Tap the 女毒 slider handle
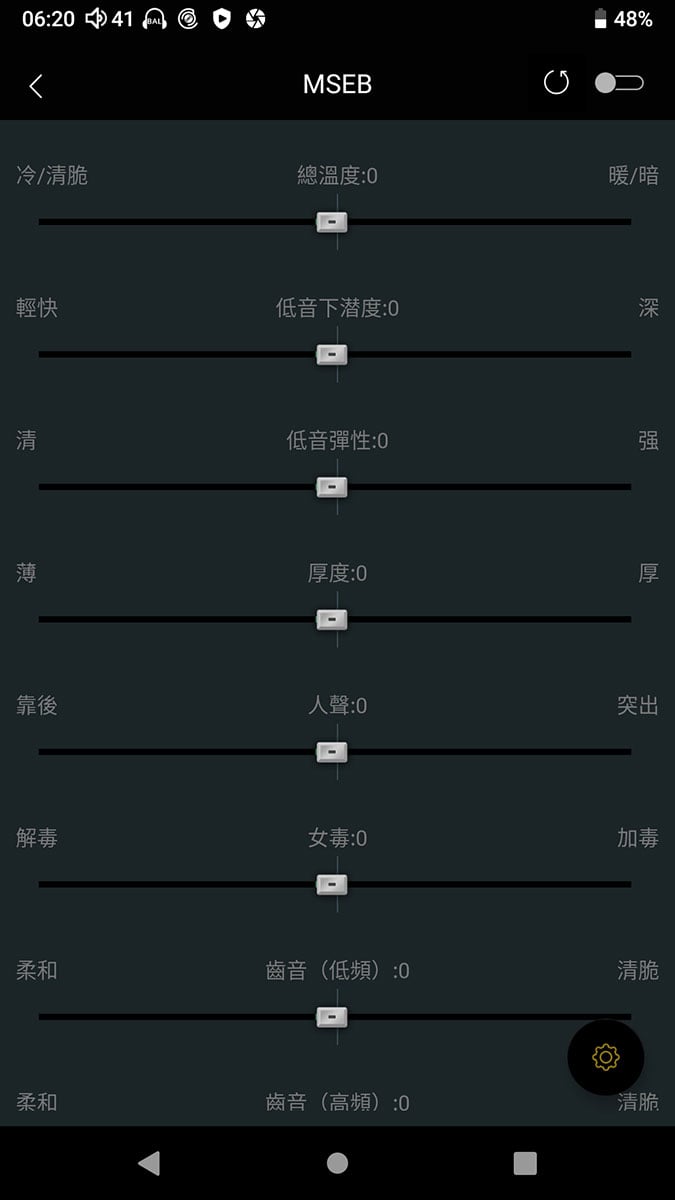 (x=332, y=884)
